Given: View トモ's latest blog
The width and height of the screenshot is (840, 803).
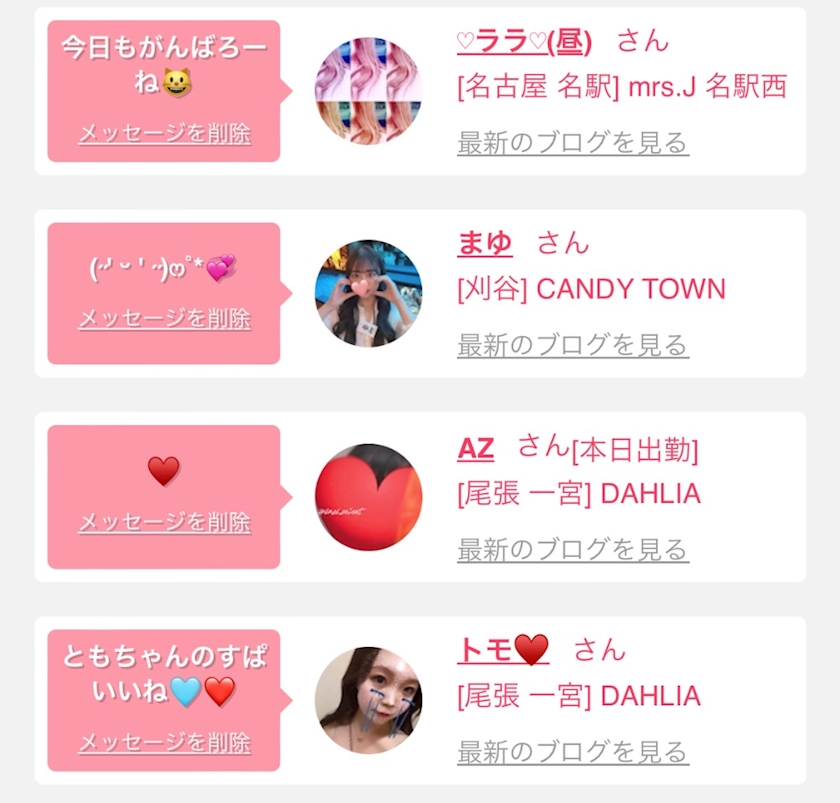Looking at the screenshot, I should click(572, 752).
